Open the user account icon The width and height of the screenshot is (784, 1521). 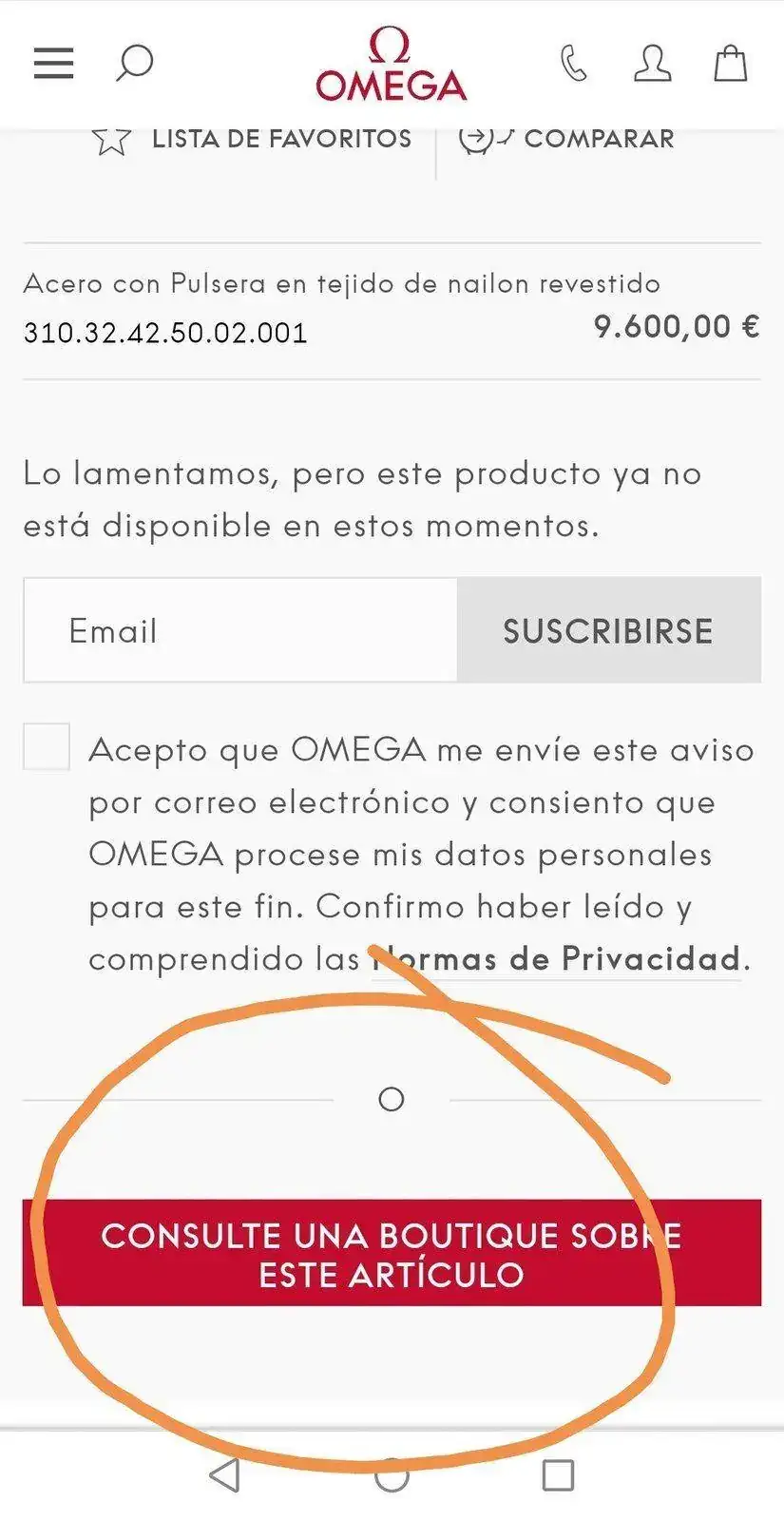(652, 64)
